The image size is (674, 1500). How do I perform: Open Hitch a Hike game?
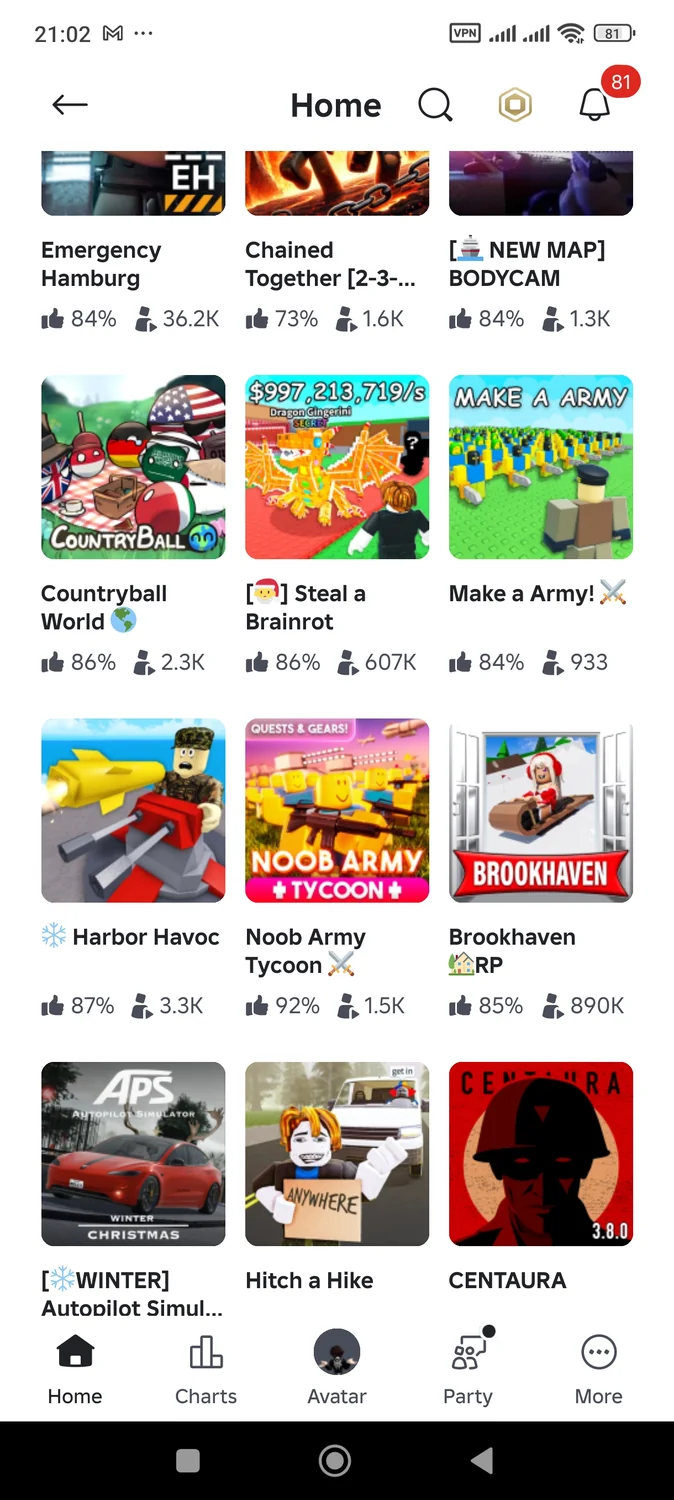point(337,1153)
